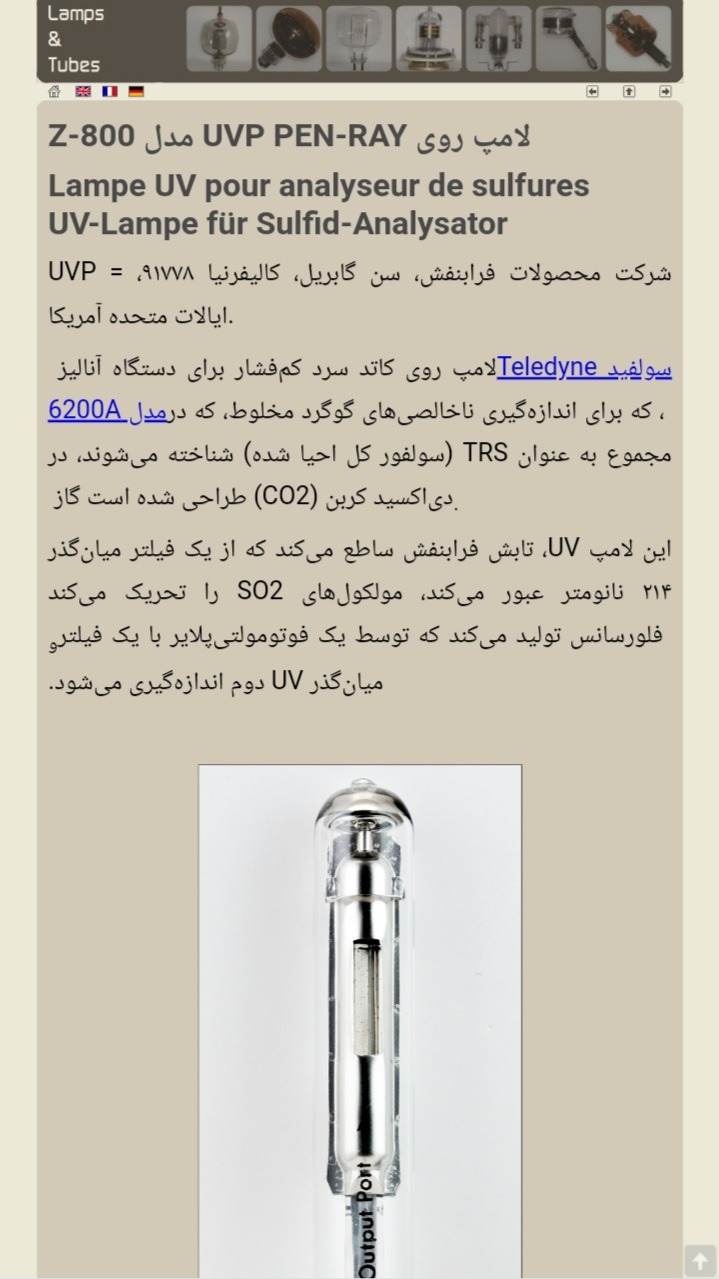Open the Teledyne sulfide link
The height and width of the screenshot is (1279, 719).
[584, 368]
